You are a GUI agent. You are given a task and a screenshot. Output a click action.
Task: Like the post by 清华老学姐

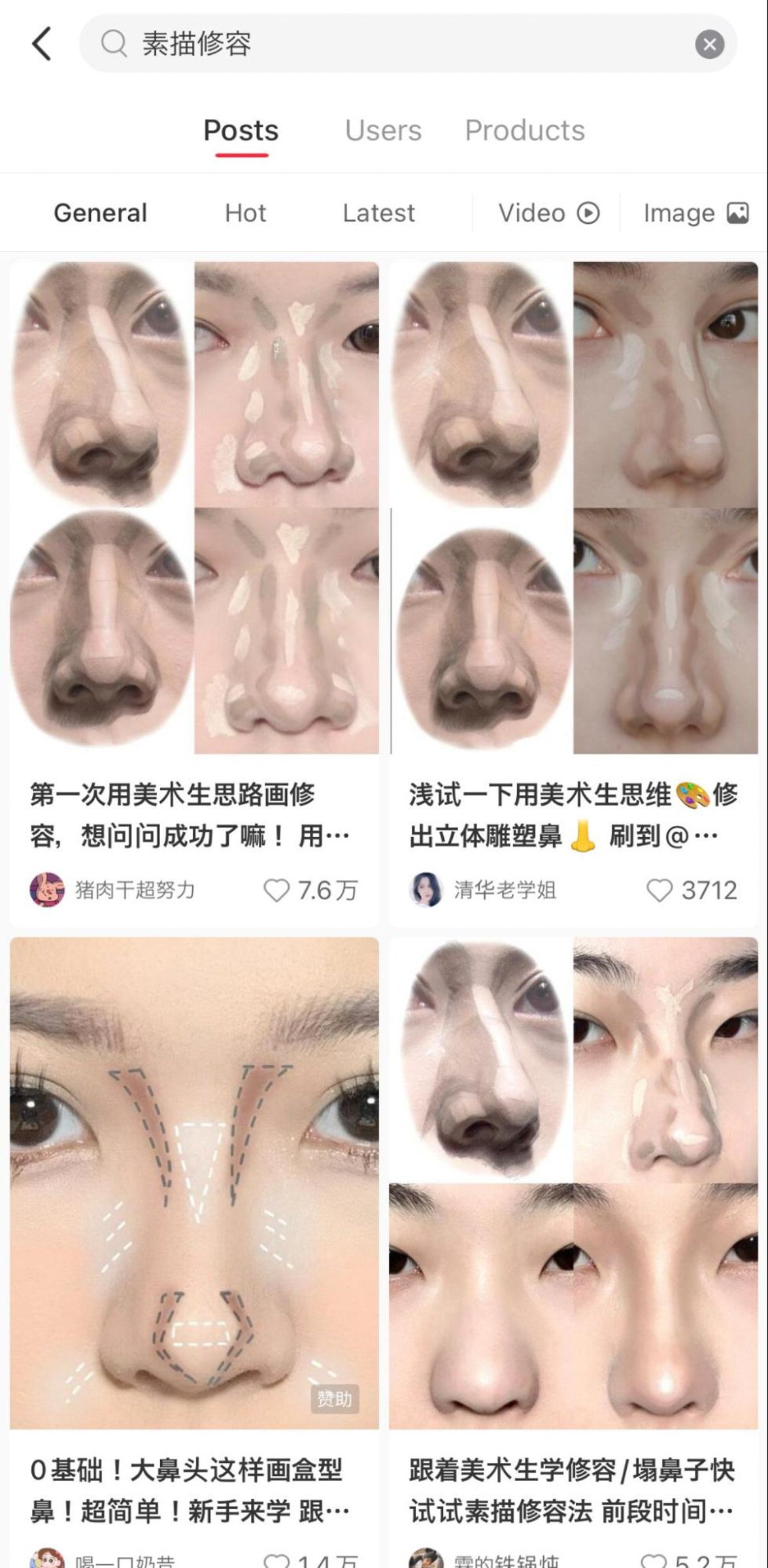pos(659,890)
